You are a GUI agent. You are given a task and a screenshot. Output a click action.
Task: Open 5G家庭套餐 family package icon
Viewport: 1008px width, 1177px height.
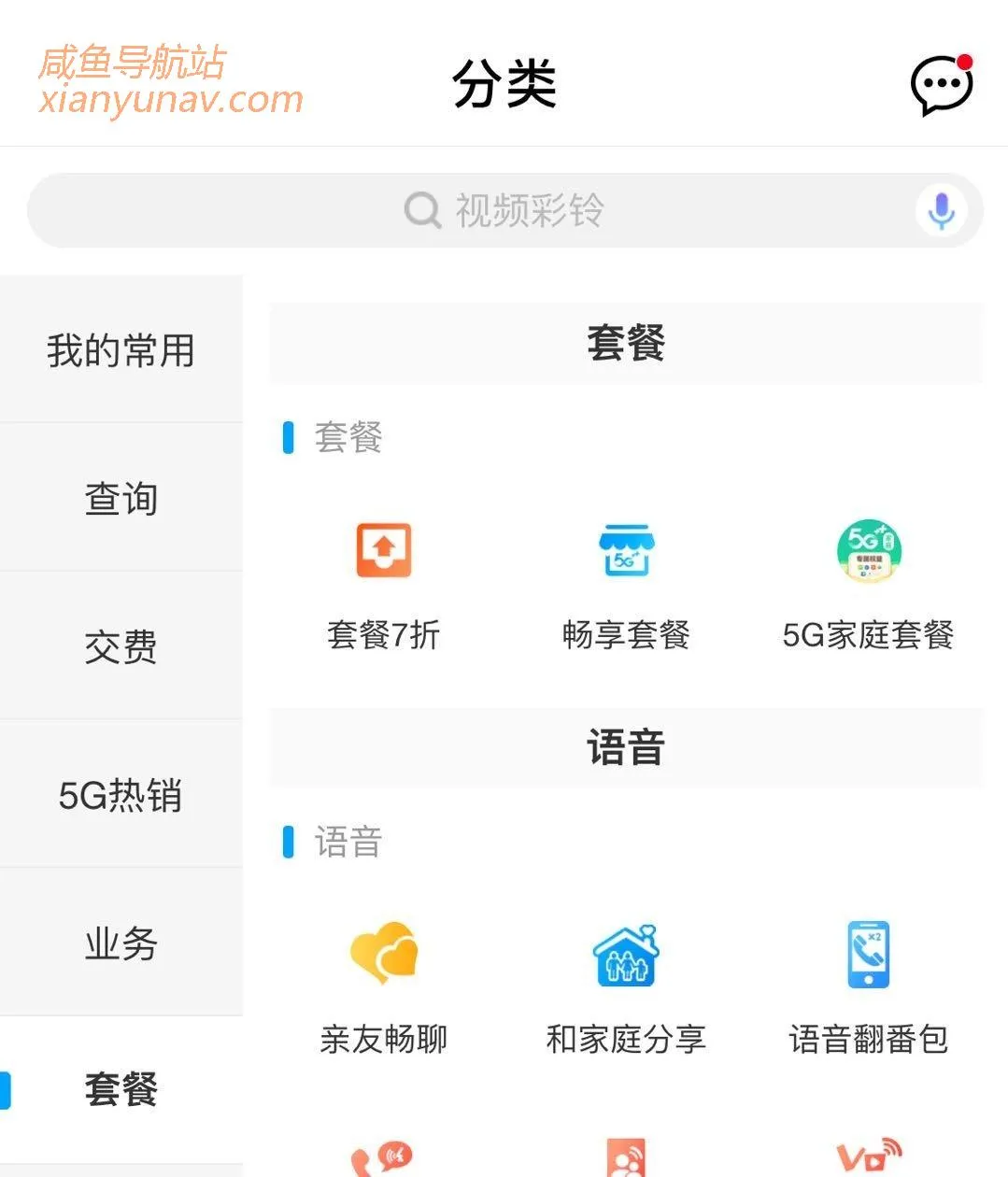click(x=869, y=551)
